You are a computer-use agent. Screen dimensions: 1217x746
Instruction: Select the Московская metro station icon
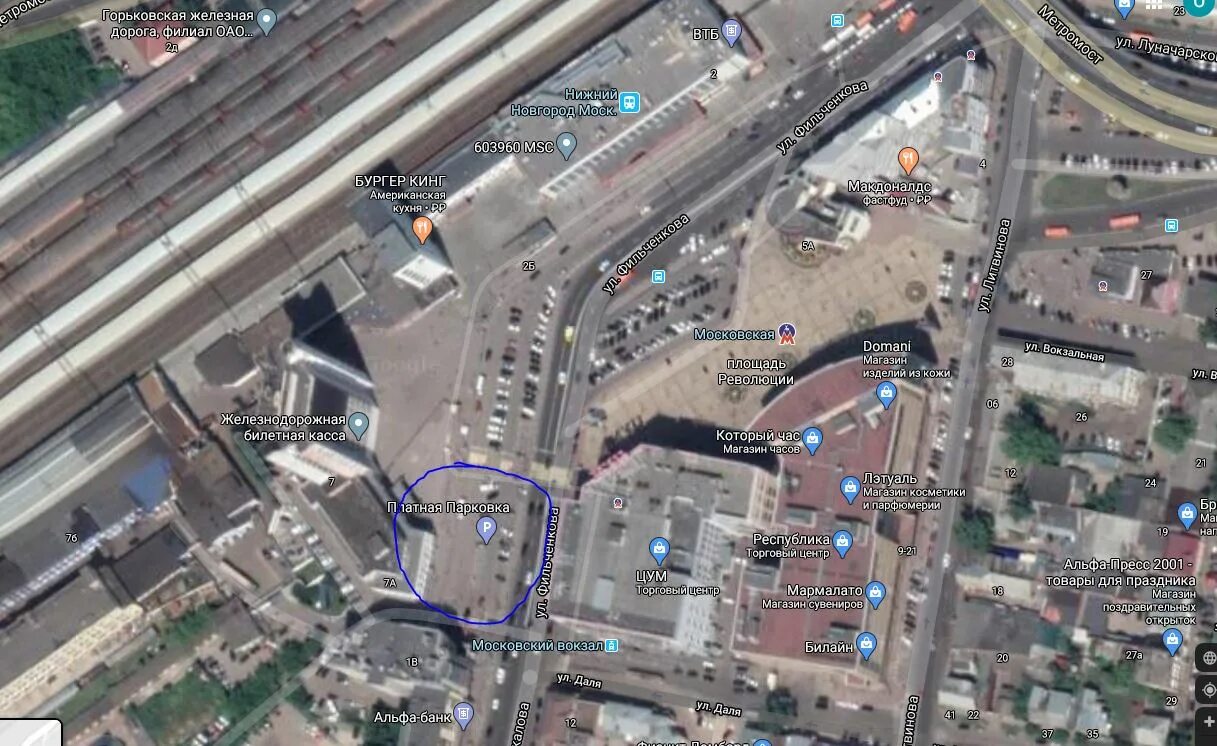tap(788, 333)
